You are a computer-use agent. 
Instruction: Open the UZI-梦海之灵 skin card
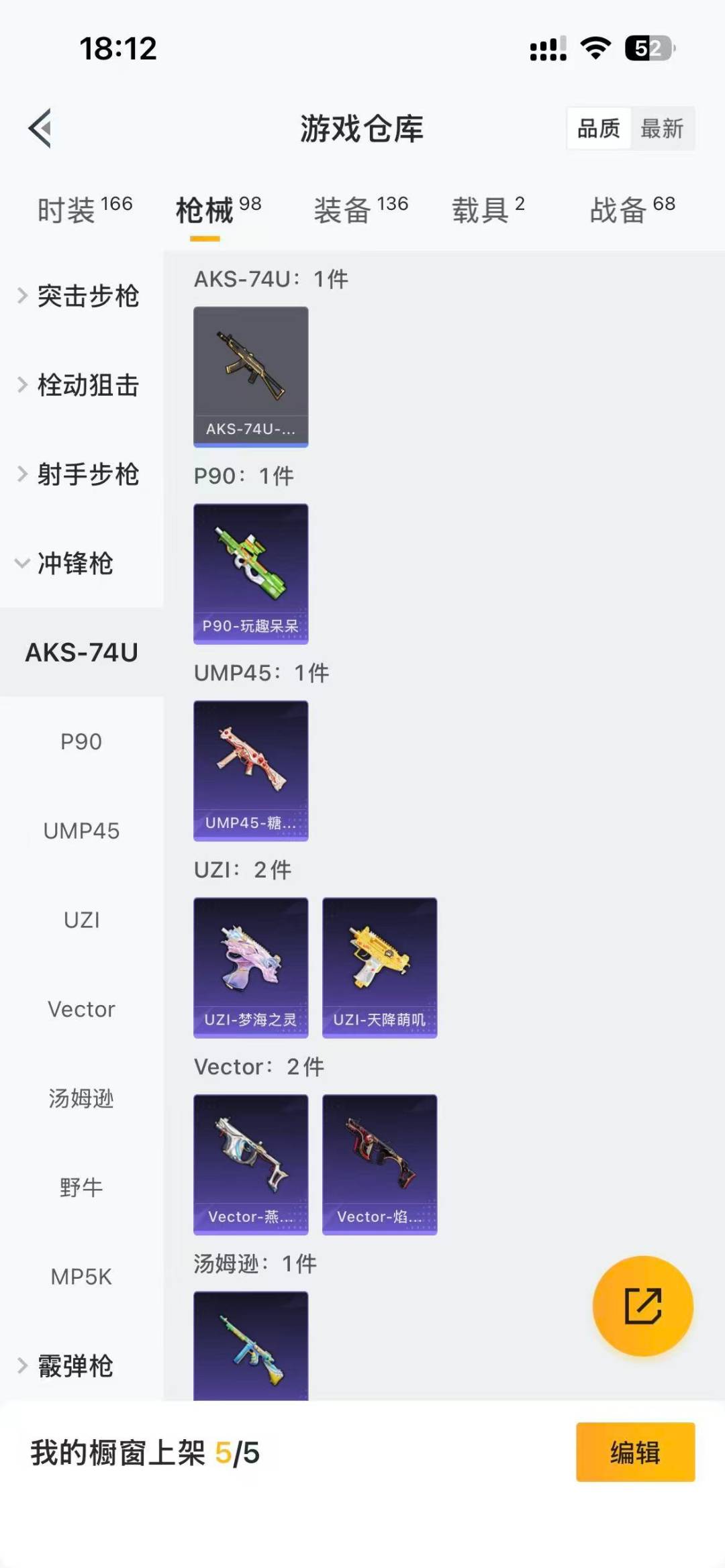250,966
